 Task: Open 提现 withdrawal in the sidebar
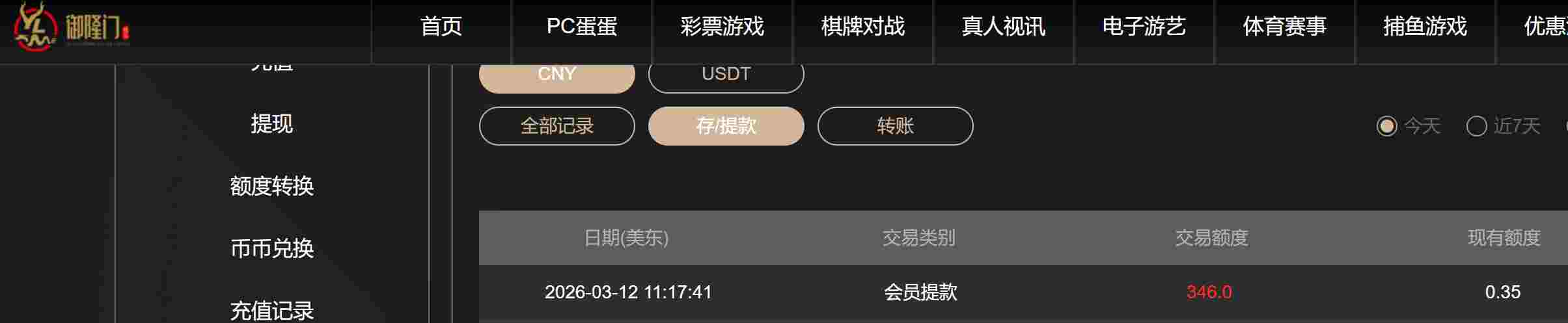pyautogui.click(x=271, y=123)
